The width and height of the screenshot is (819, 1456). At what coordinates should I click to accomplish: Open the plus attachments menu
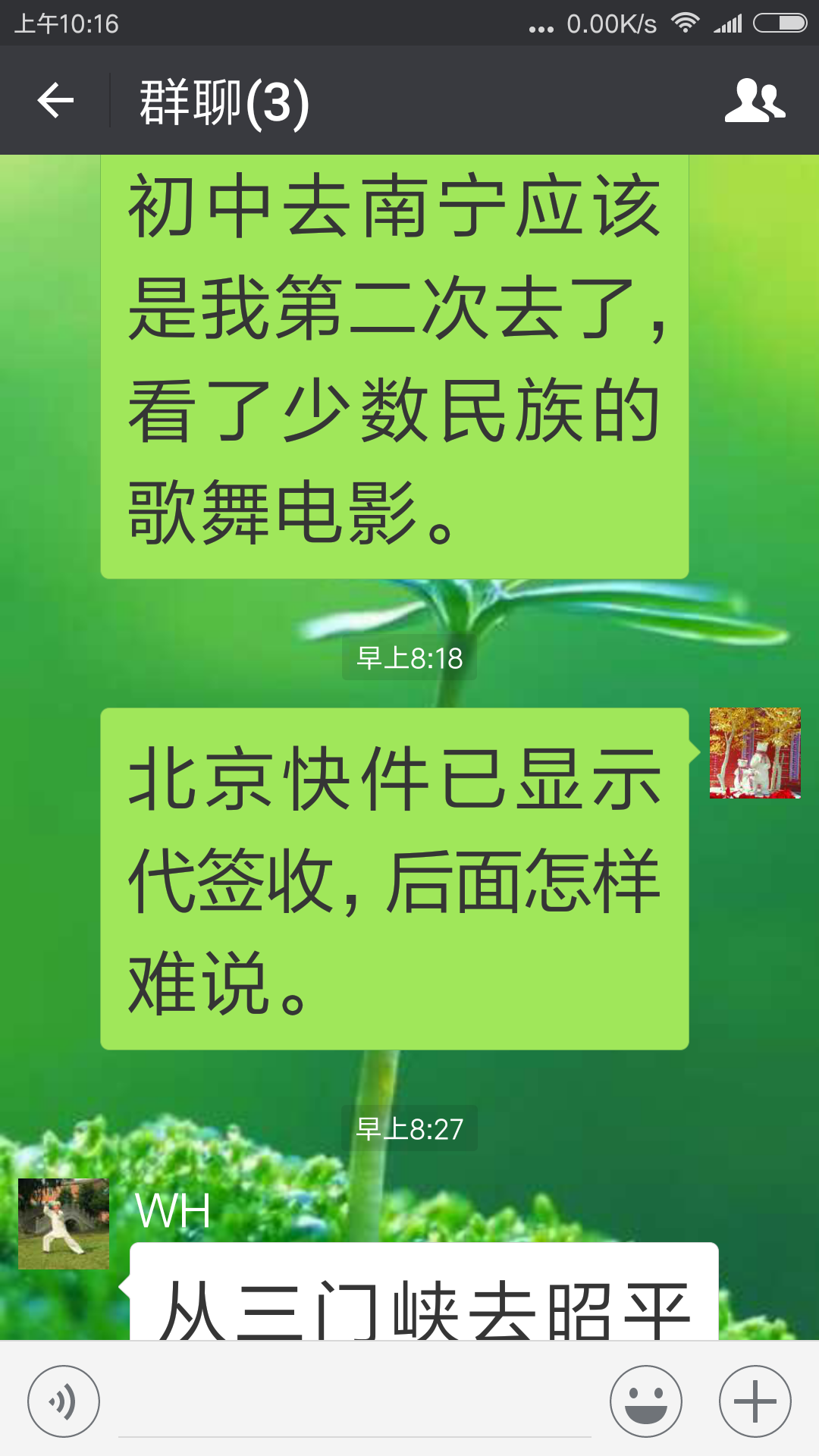point(755,1401)
